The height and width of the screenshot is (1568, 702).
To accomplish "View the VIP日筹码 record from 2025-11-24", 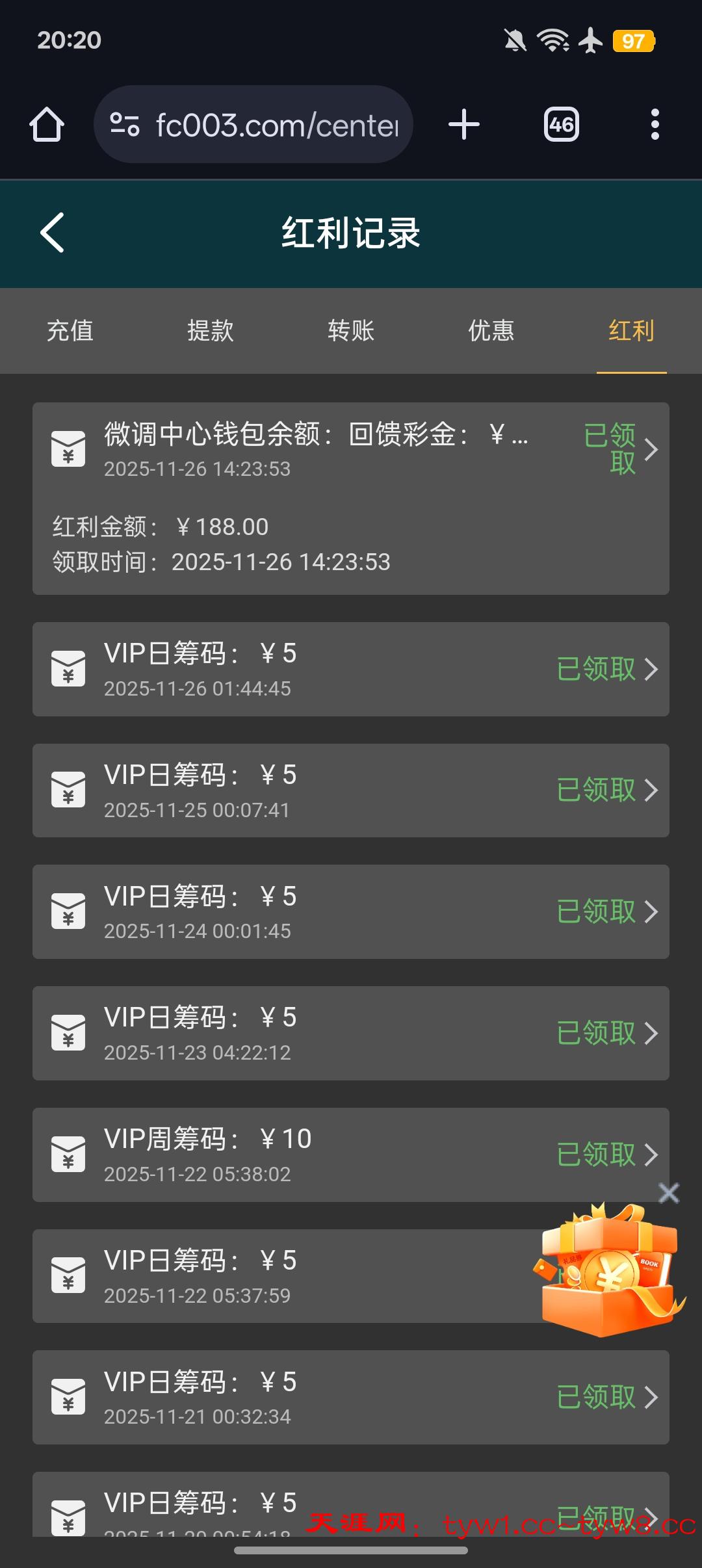I will [351, 912].
